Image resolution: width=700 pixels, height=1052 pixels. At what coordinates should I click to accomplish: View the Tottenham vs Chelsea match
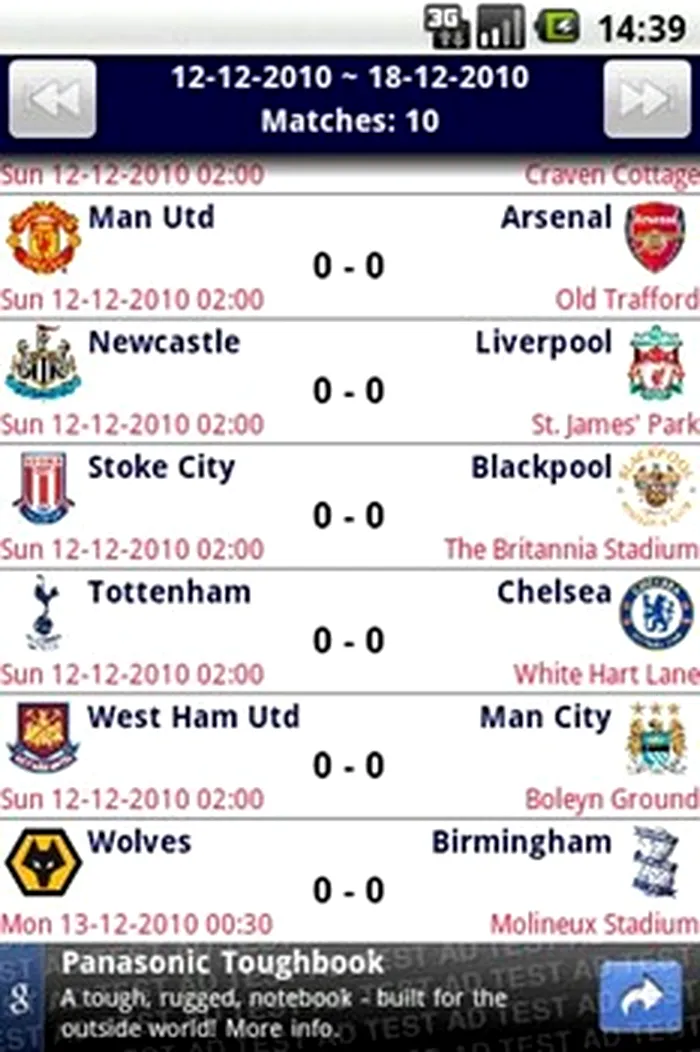point(349,632)
